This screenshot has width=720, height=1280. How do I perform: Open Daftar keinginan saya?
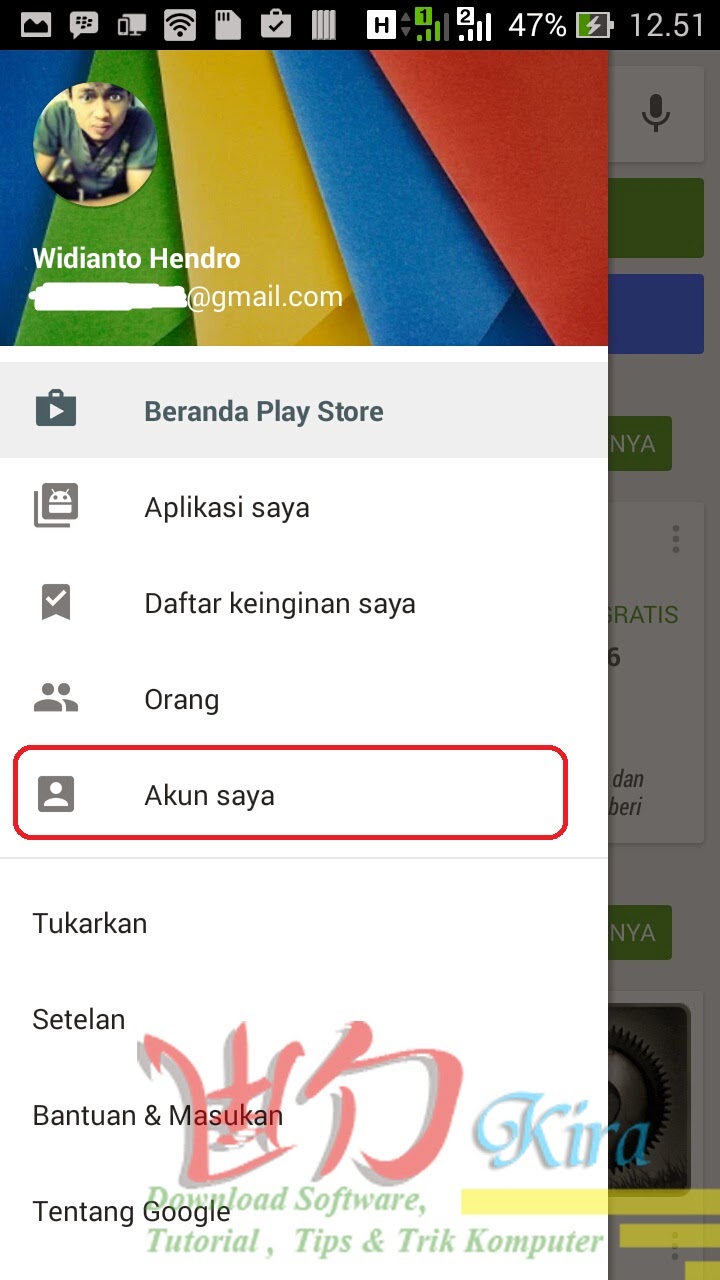tap(304, 603)
